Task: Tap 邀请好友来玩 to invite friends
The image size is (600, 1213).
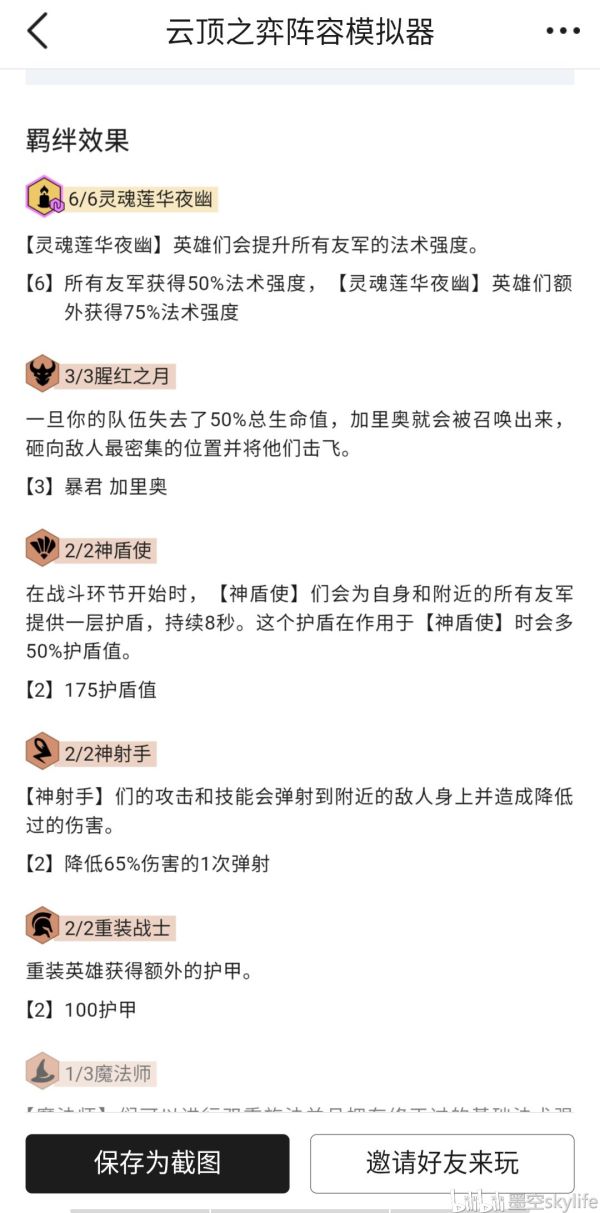Action: (x=442, y=1163)
